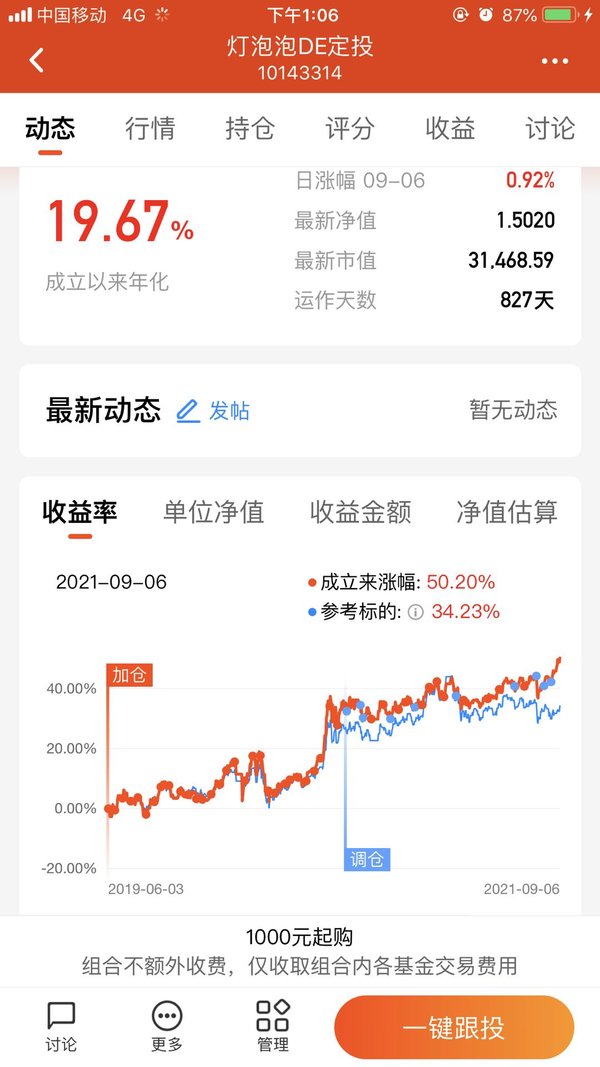Screen dimensions: 600x1067
Task: Select the 动态 tab
Action: pyautogui.click(x=50, y=129)
